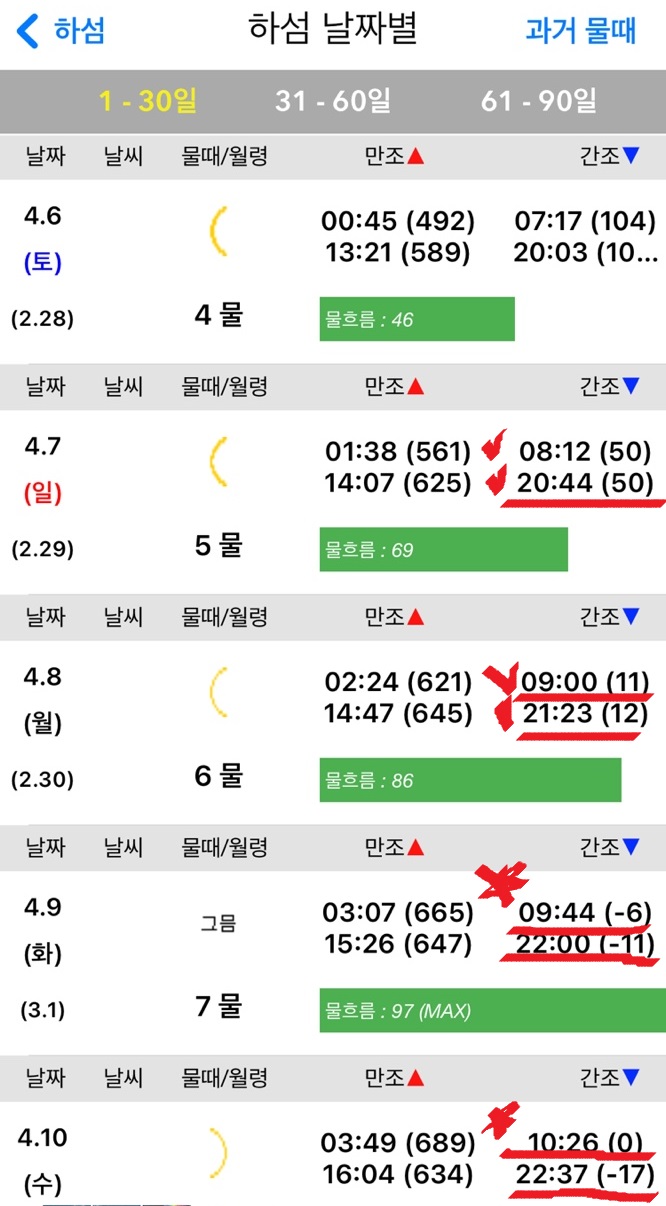Image resolution: width=666 pixels, height=1206 pixels.
Task: Switch to the 31 - 60일 range
Action: click(333, 101)
